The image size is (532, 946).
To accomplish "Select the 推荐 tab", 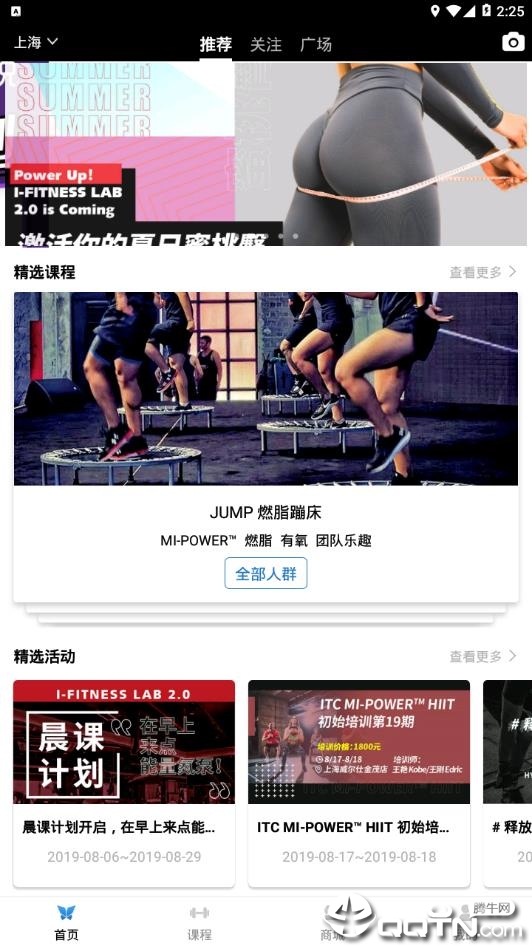I will [x=216, y=44].
